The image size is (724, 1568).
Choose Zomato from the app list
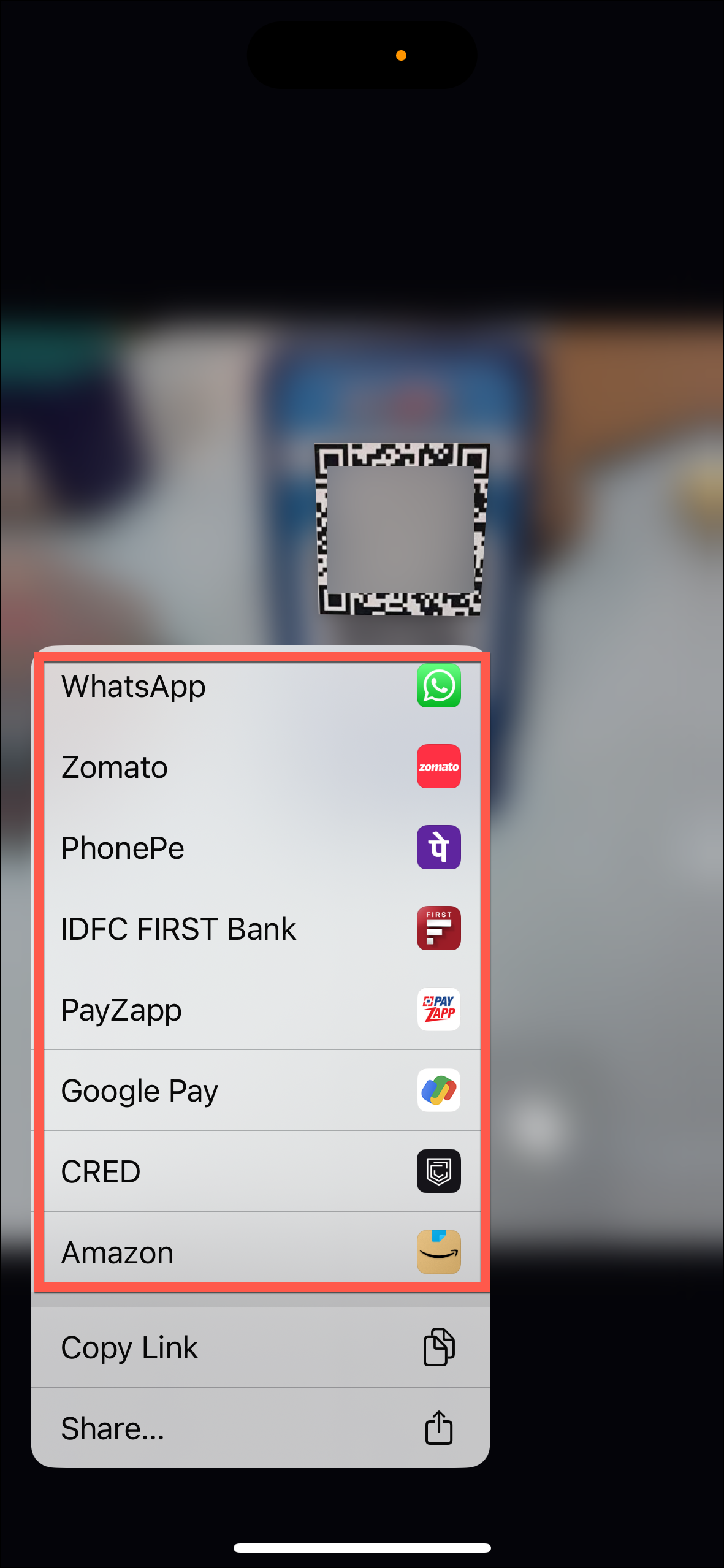coord(261,767)
